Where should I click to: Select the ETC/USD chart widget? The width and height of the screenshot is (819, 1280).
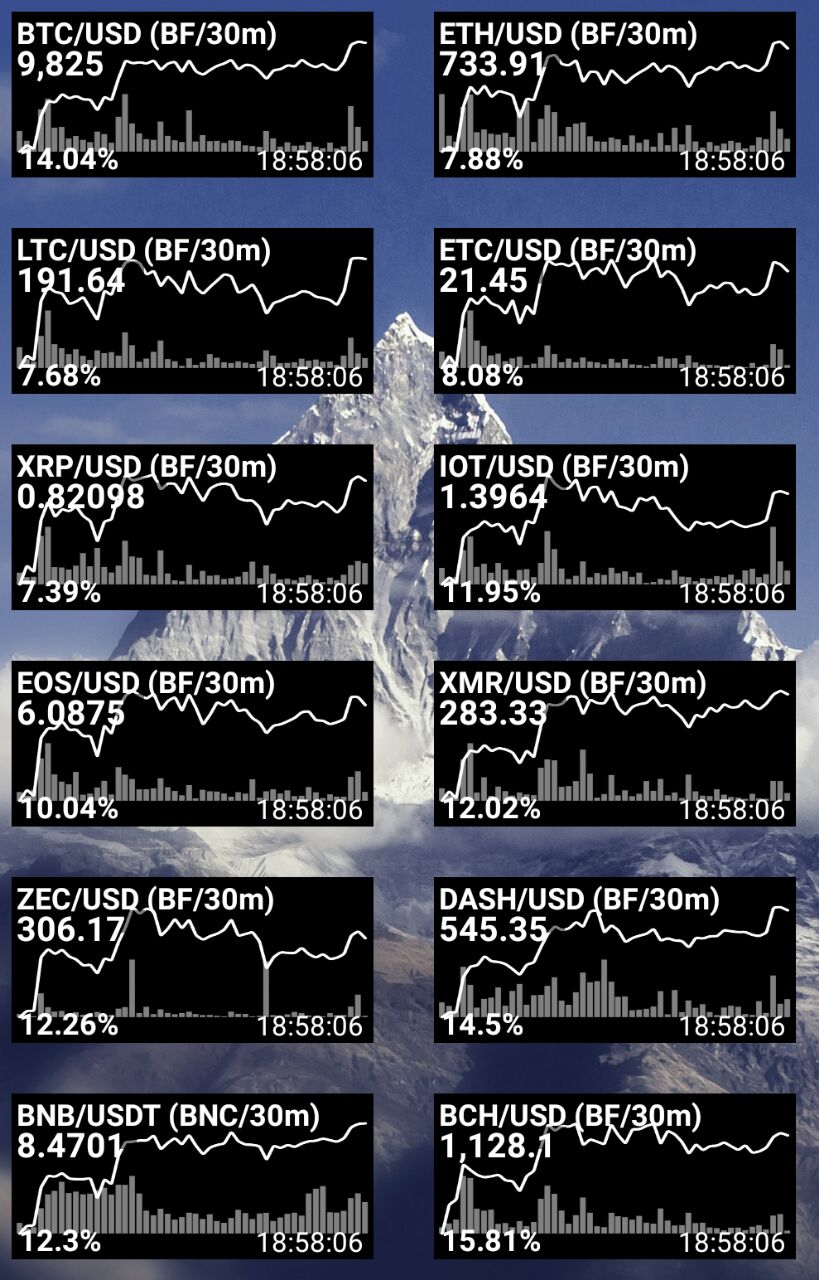614,311
